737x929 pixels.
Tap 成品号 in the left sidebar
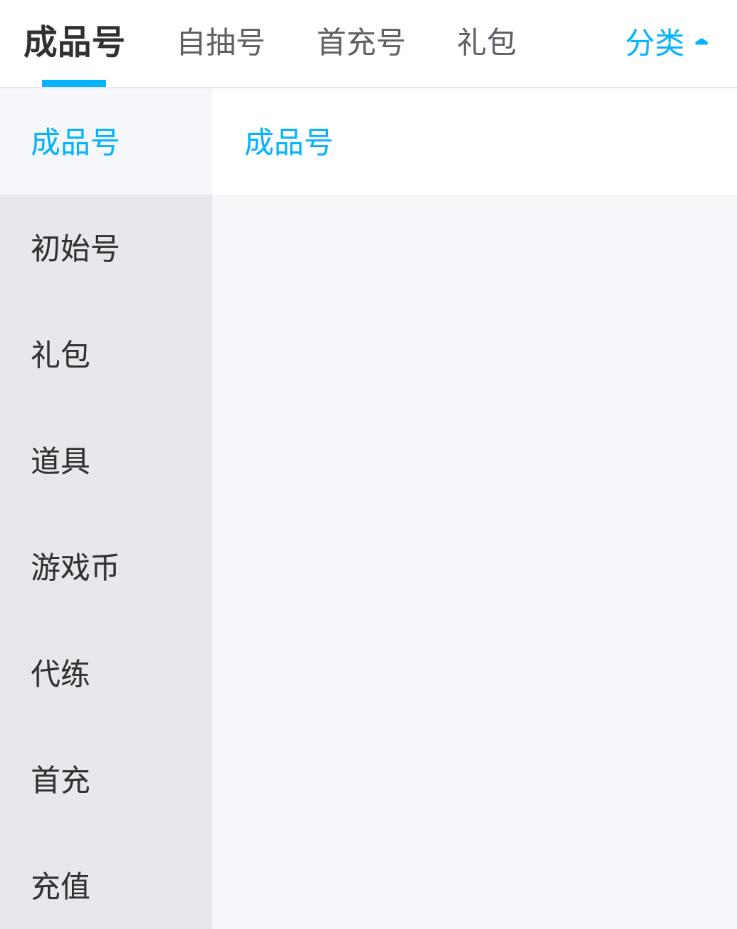coord(75,142)
